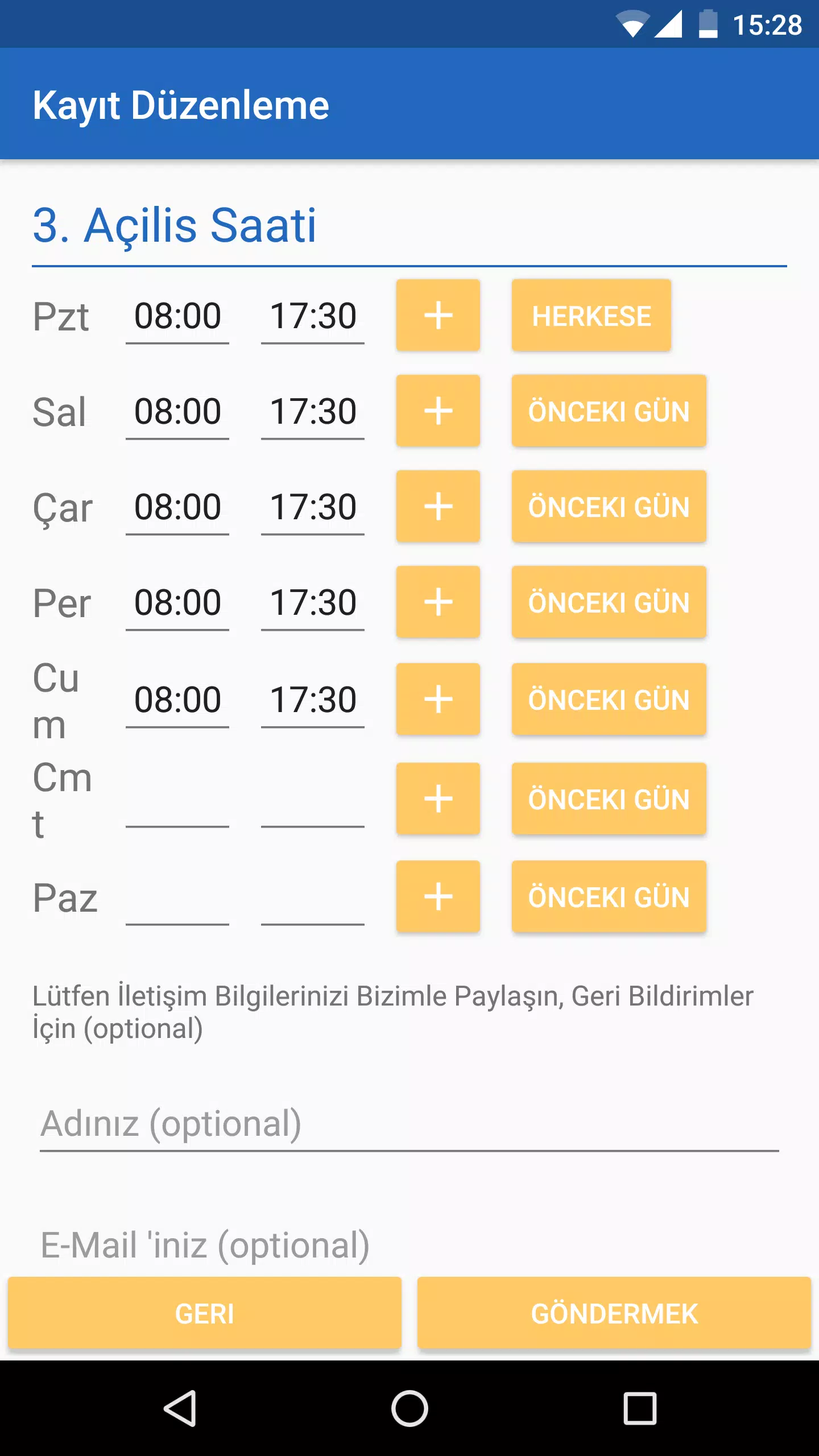
Task: Add a time slot for Cum
Action: pyautogui.click(x=438, y=700)
